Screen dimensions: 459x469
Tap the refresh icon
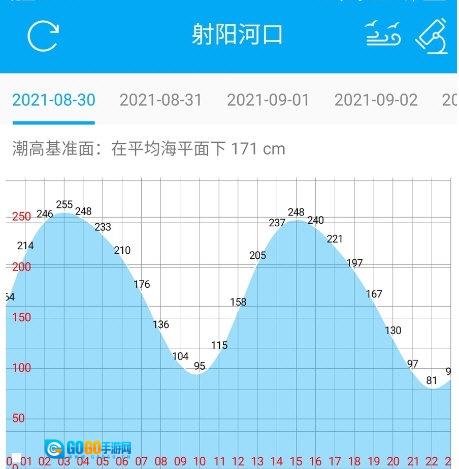[43, 36]
